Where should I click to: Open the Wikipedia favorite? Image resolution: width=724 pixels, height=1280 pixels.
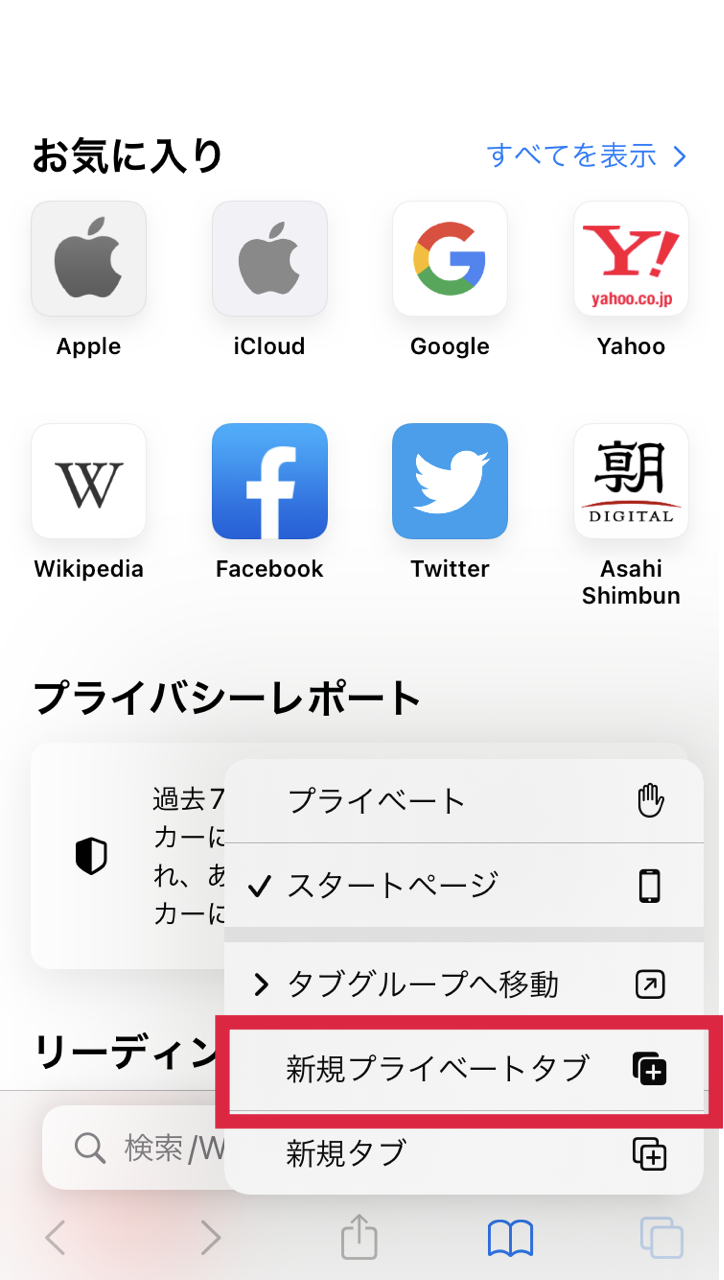pos(89,503)
